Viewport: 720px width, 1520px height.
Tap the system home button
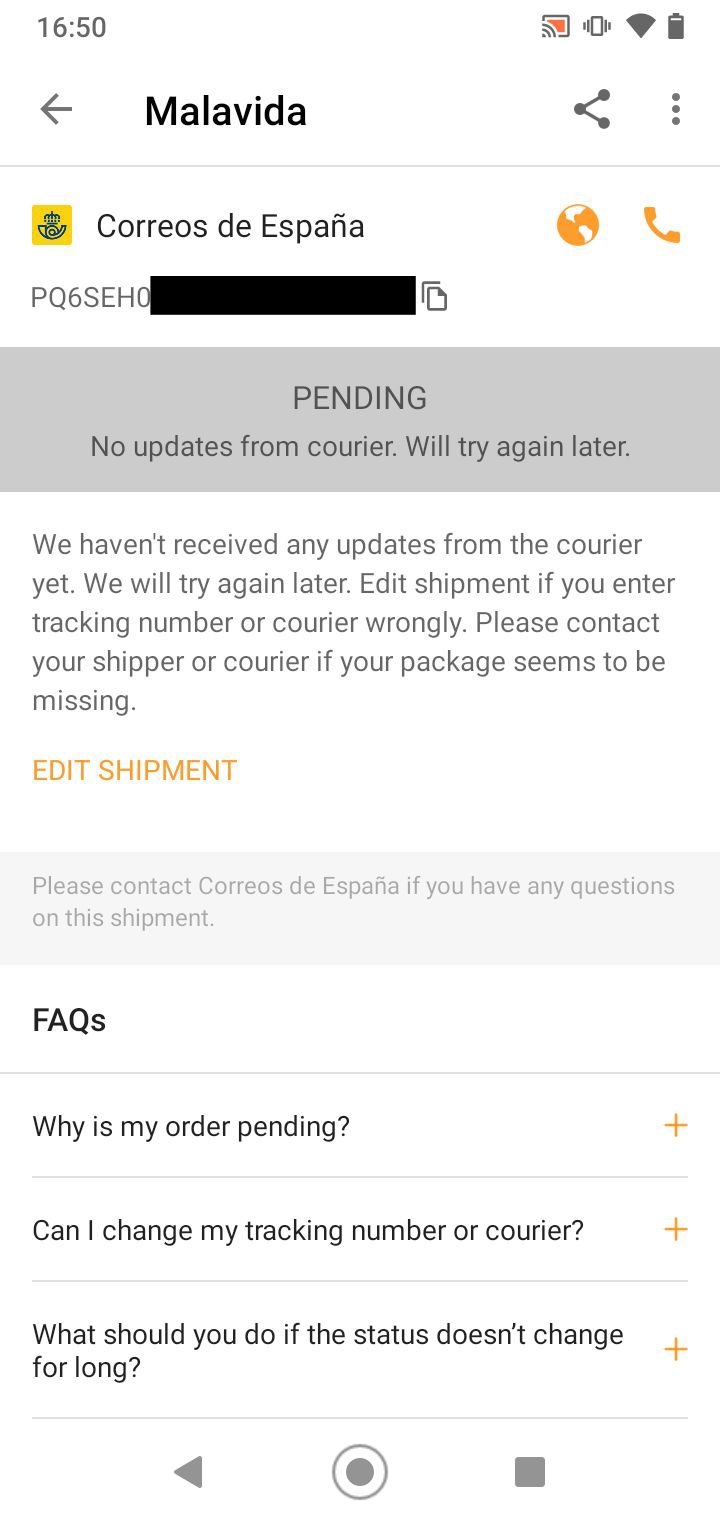point(360,1471)
